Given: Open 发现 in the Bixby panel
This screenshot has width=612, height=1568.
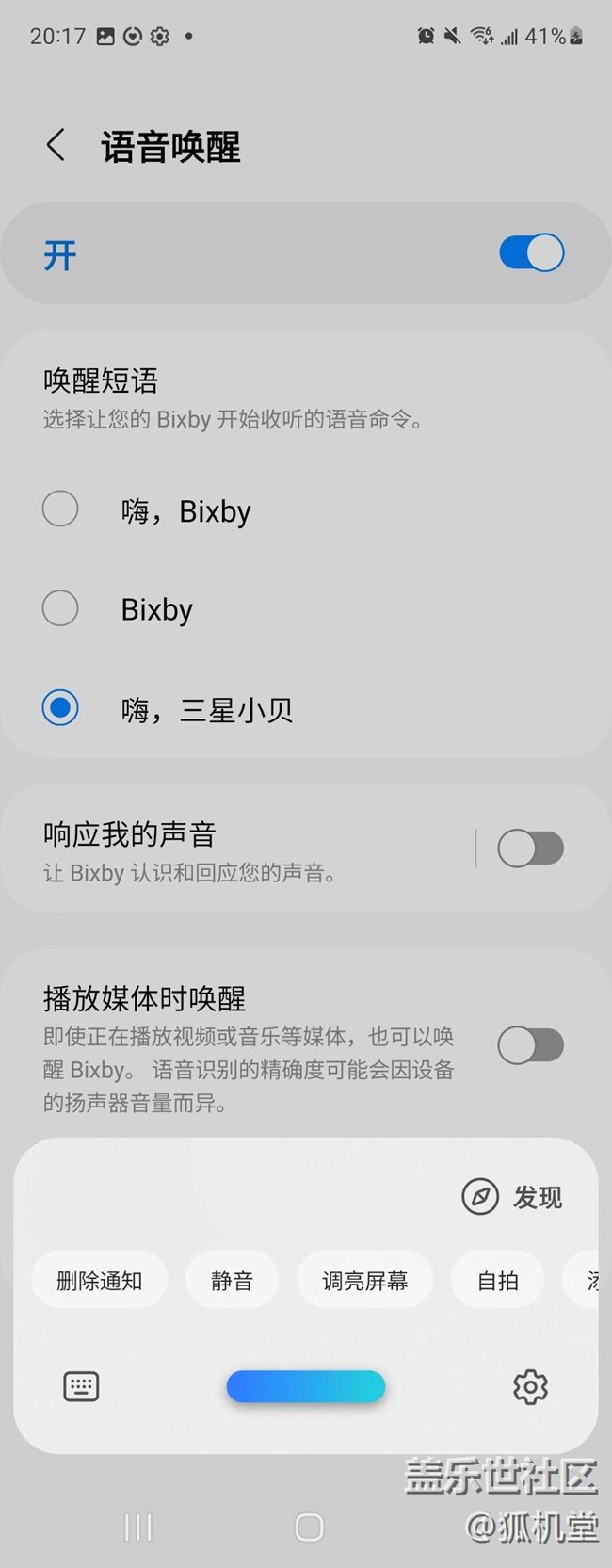Looking at the screenshot, I should 512,1197.
